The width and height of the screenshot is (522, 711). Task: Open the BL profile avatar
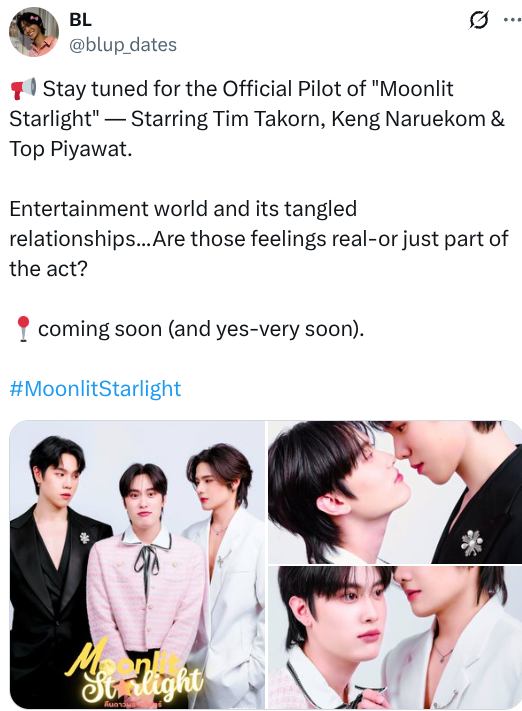tap(34, 32)
